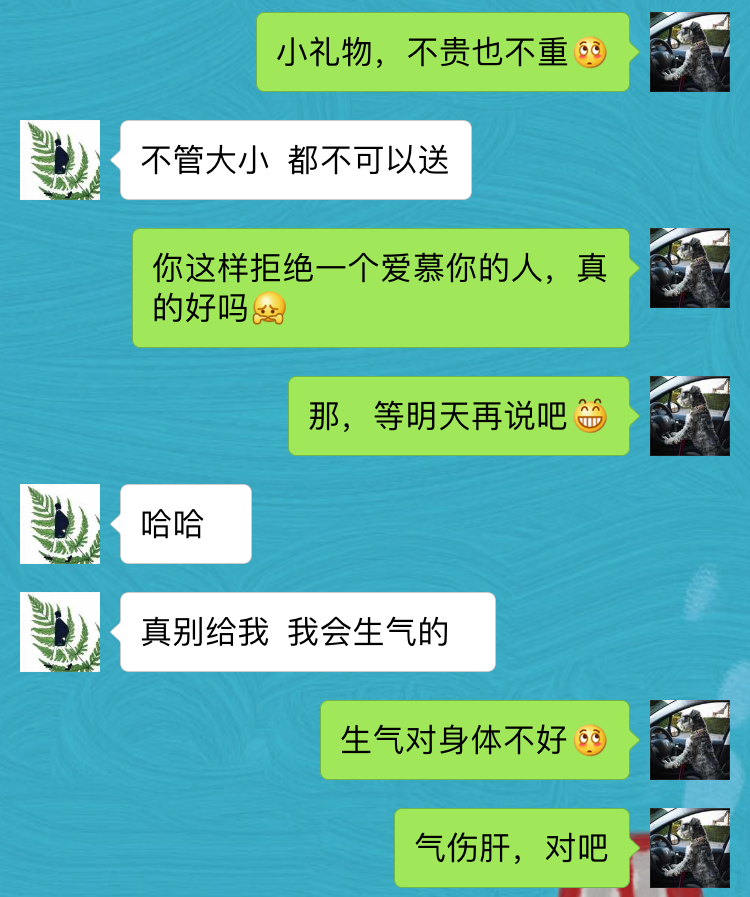This screenshot has width=750, height=897.
Task: Tap fern avatar beside "真别给我 我会生气的"
Action: click(x=60, y=632)
